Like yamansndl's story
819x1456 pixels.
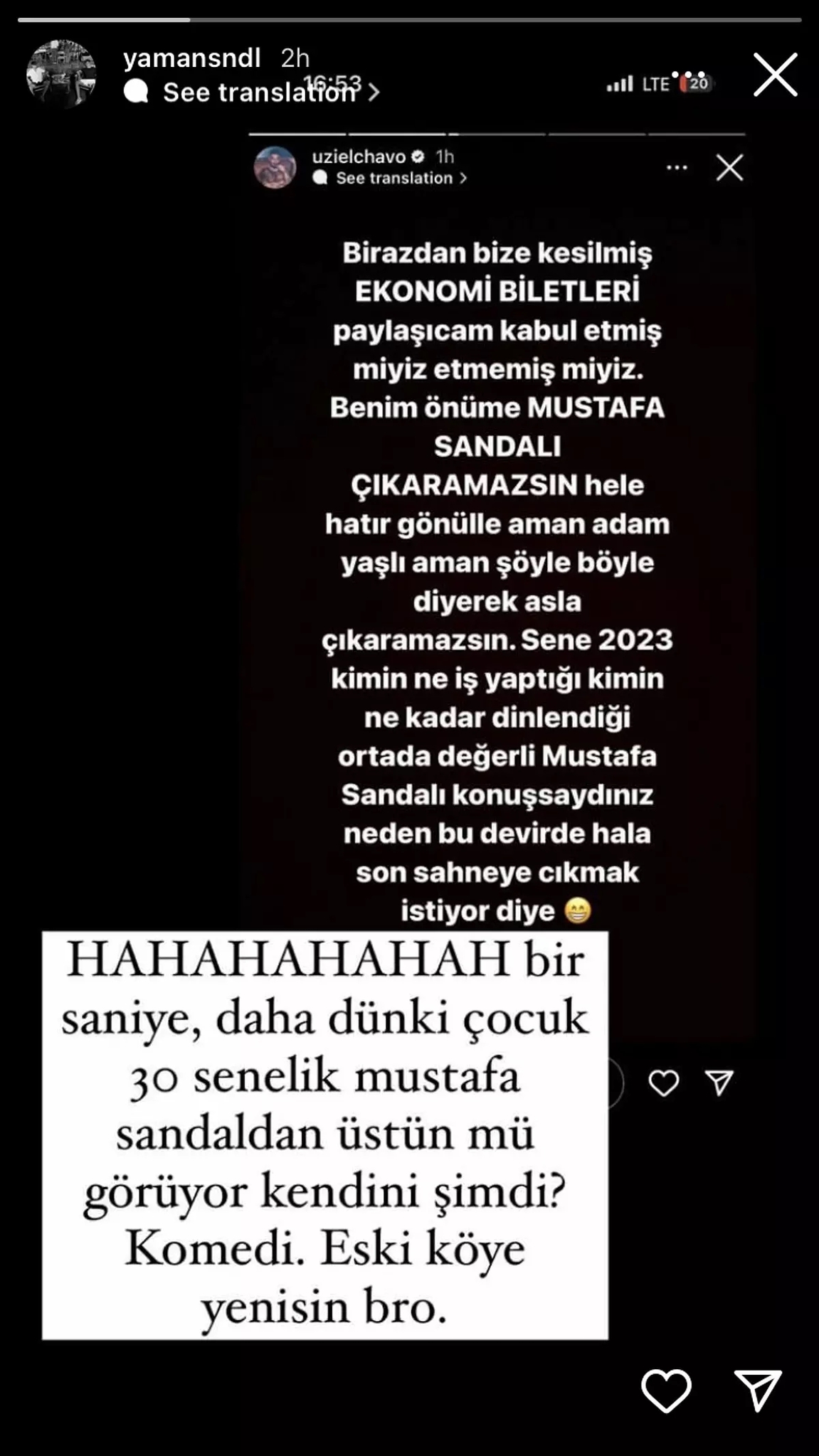(x=666, y=1390)
